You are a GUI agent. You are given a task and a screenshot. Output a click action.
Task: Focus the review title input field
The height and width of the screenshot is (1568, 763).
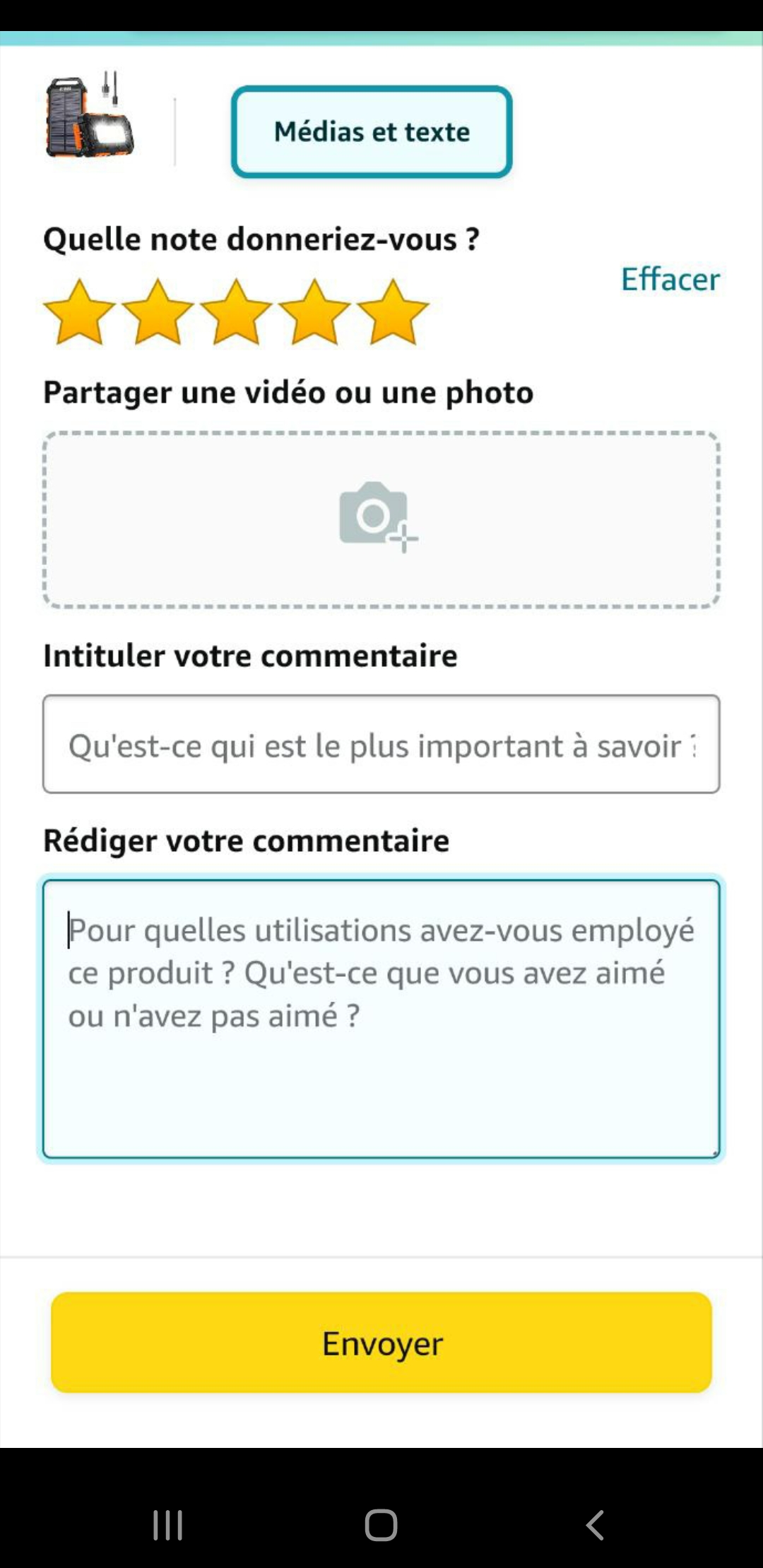[381, 744]
